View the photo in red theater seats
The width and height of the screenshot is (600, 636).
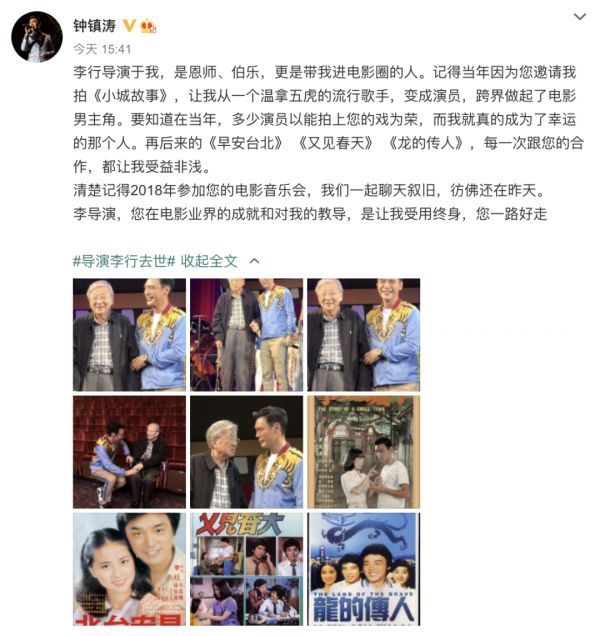click(129, 451)
